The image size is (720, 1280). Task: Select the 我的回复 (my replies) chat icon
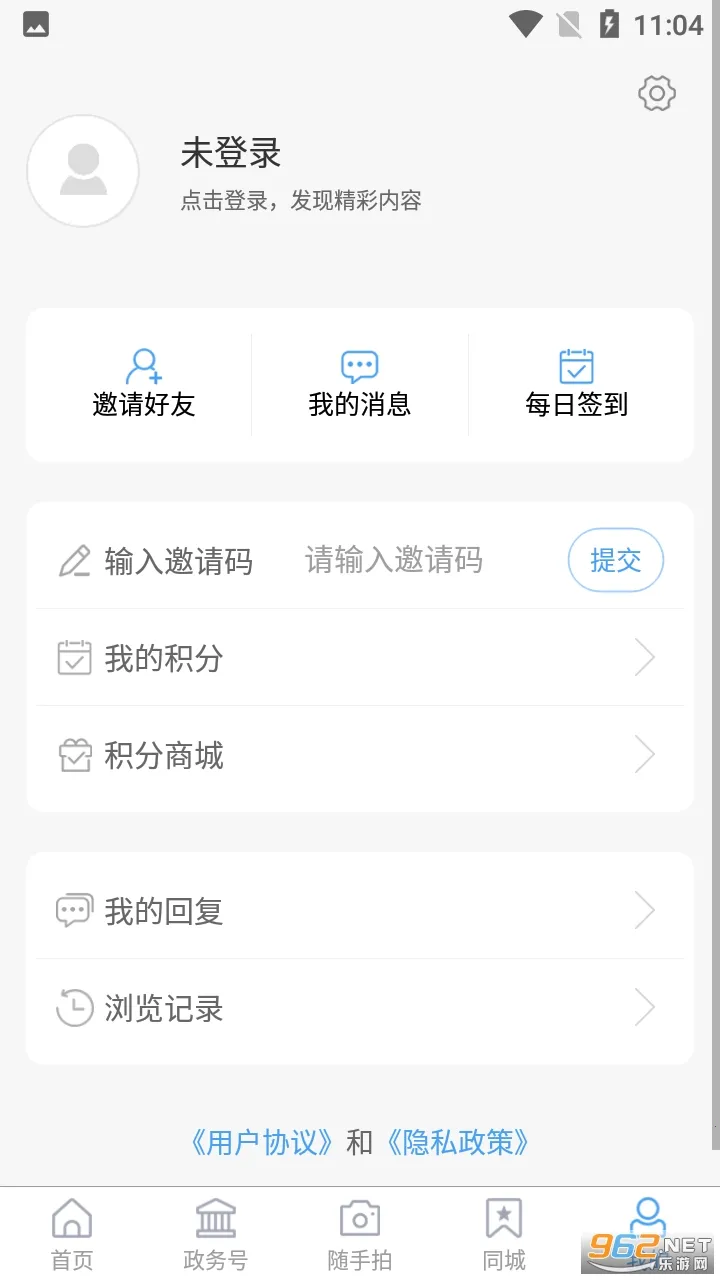71,909
